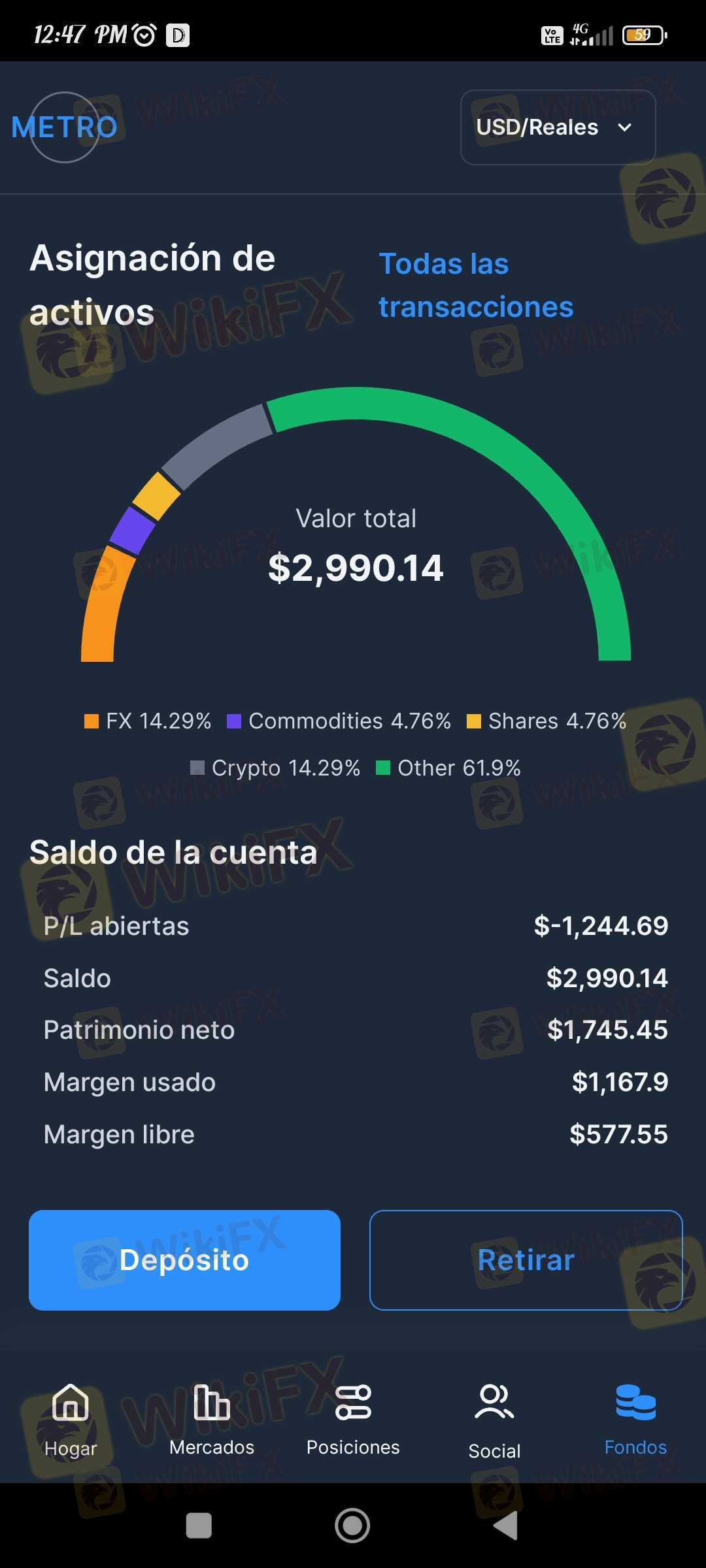Go to the Hogar tab
706x1568 pixels.
[71, 1420]
